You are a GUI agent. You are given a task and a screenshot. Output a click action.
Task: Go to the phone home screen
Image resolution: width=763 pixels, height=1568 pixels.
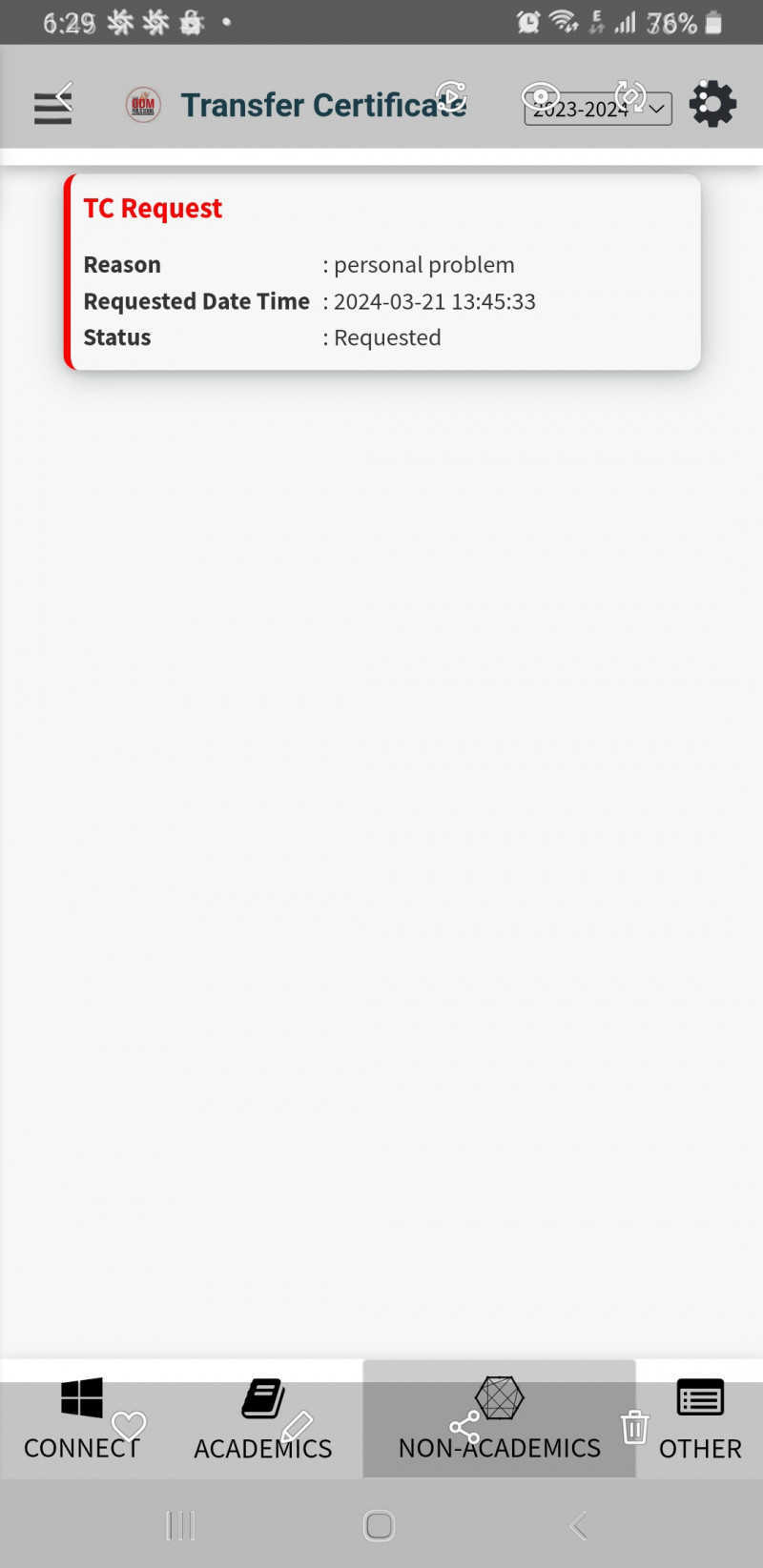click(x=379, y=1526)
